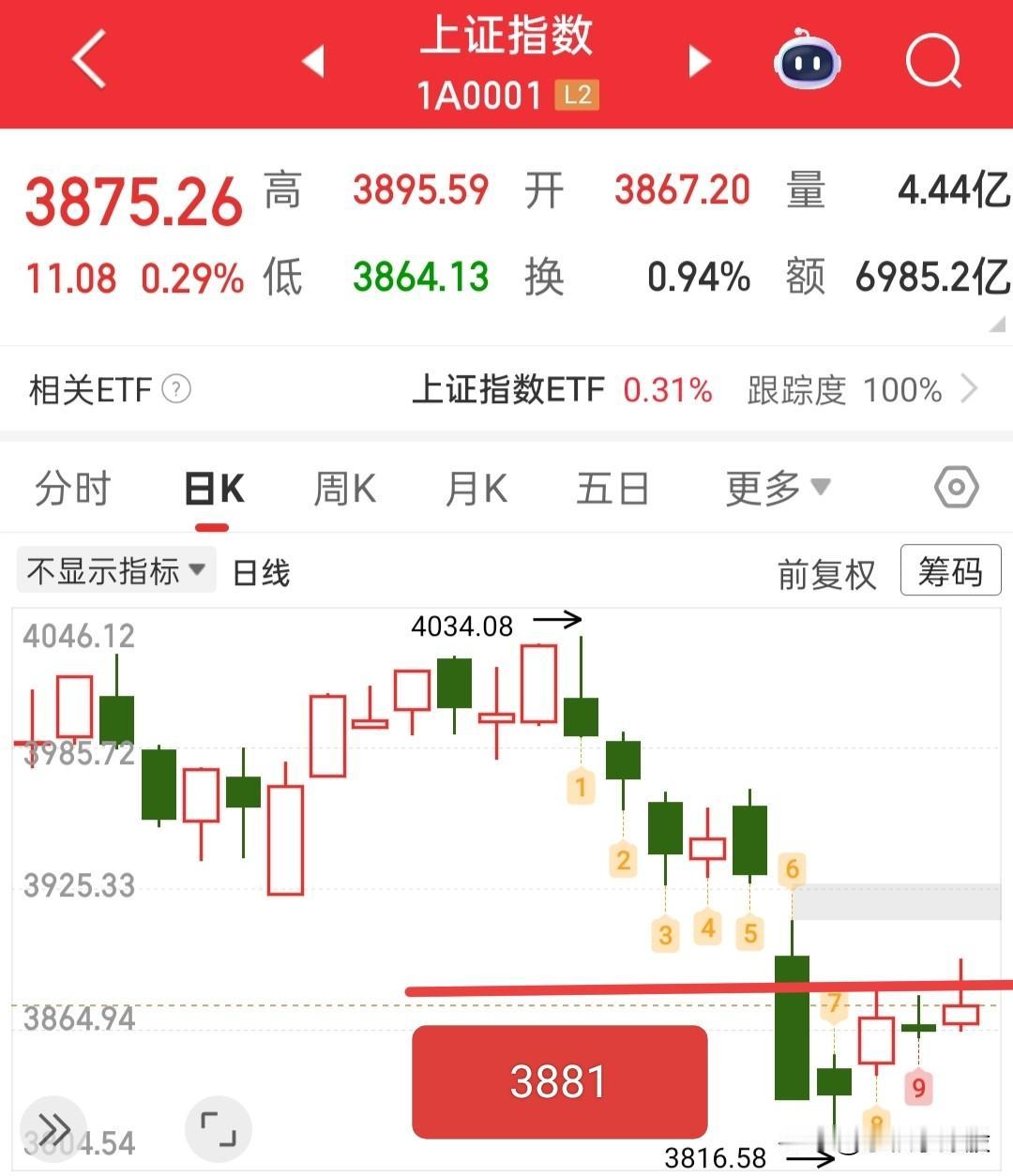Open the 相关ETF help question mark icon
Image resolution: width=1013 pixels, height=1176 pixels.
click(x=175, y=389)
